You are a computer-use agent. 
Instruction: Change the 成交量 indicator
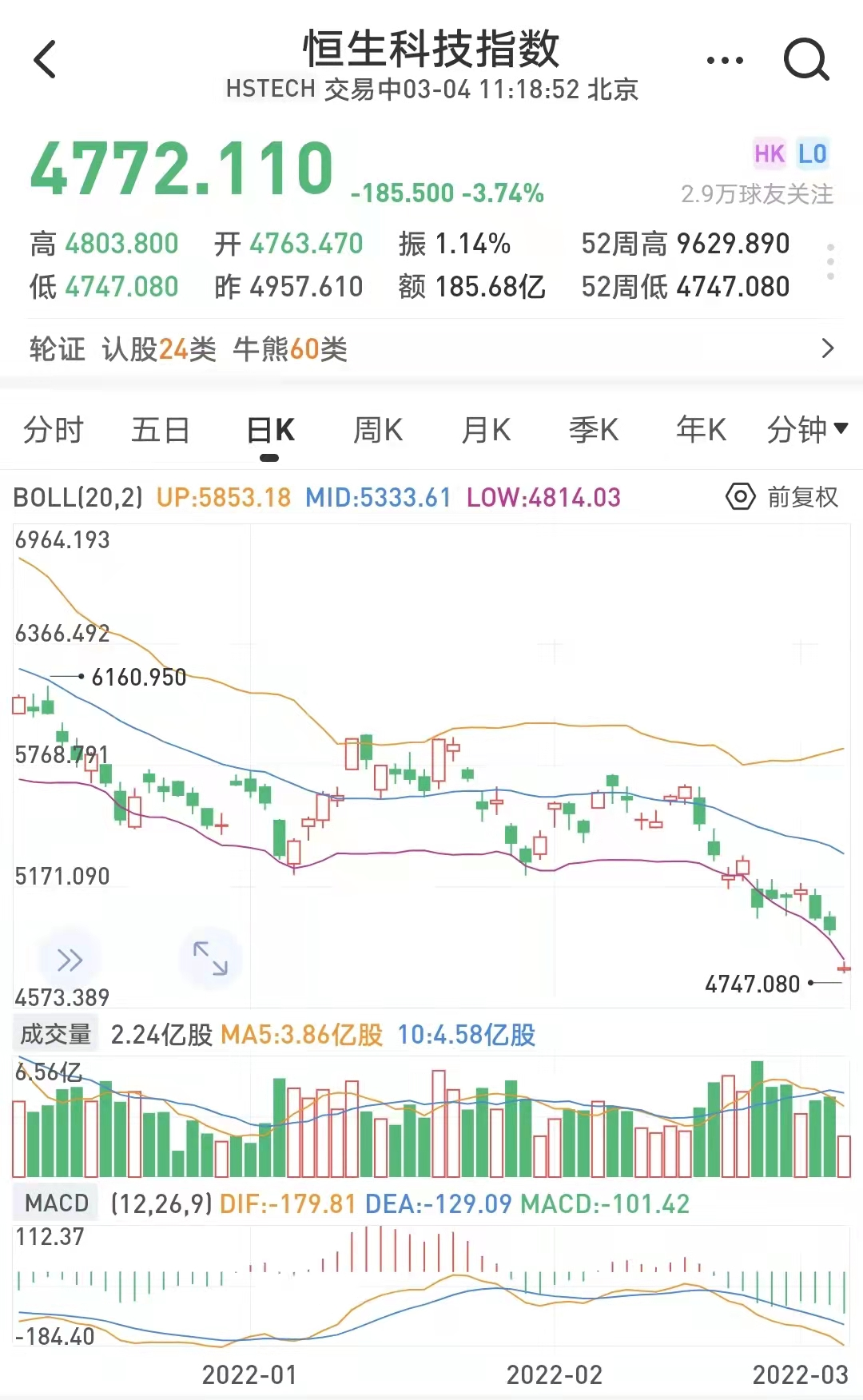click(x=55, y=1035)
